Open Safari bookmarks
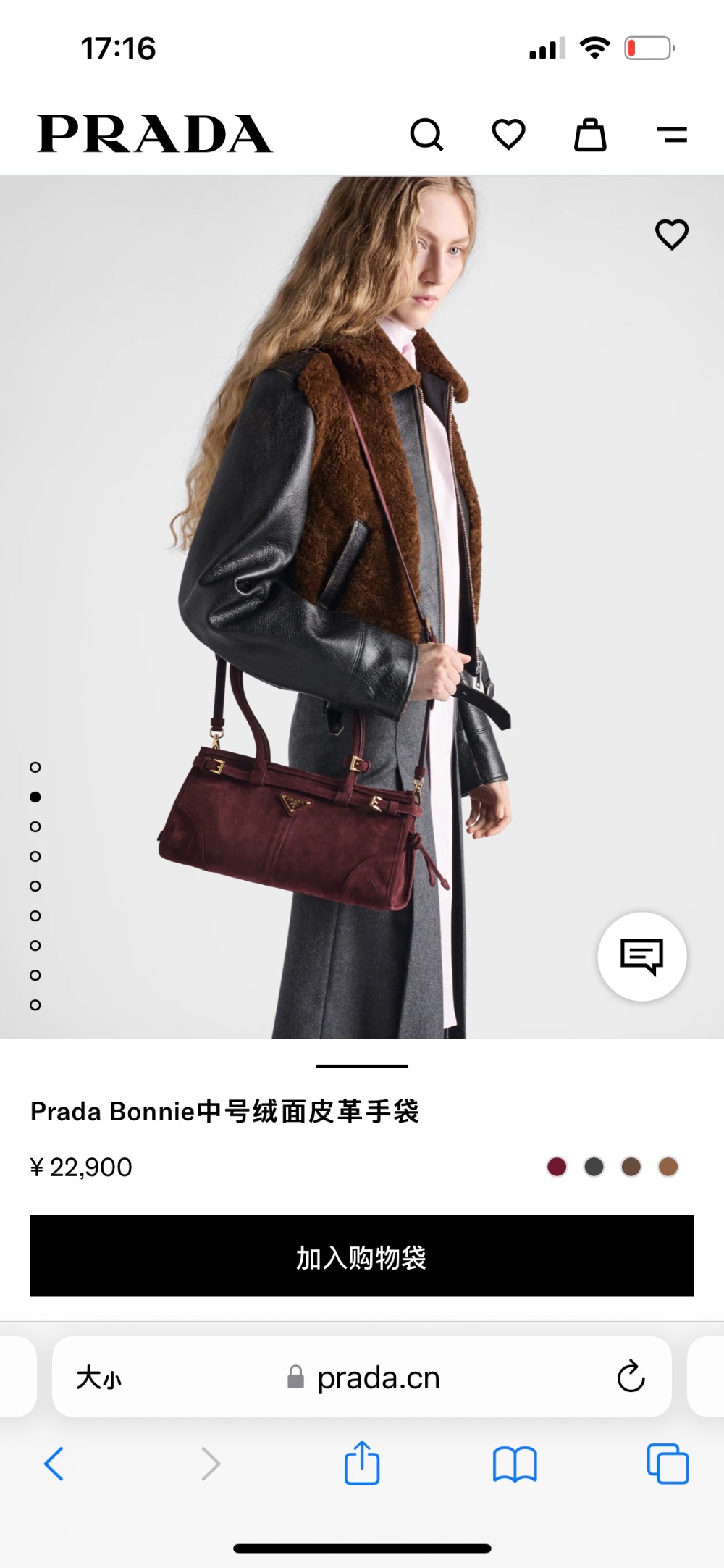 click(x=515, y=1464)
